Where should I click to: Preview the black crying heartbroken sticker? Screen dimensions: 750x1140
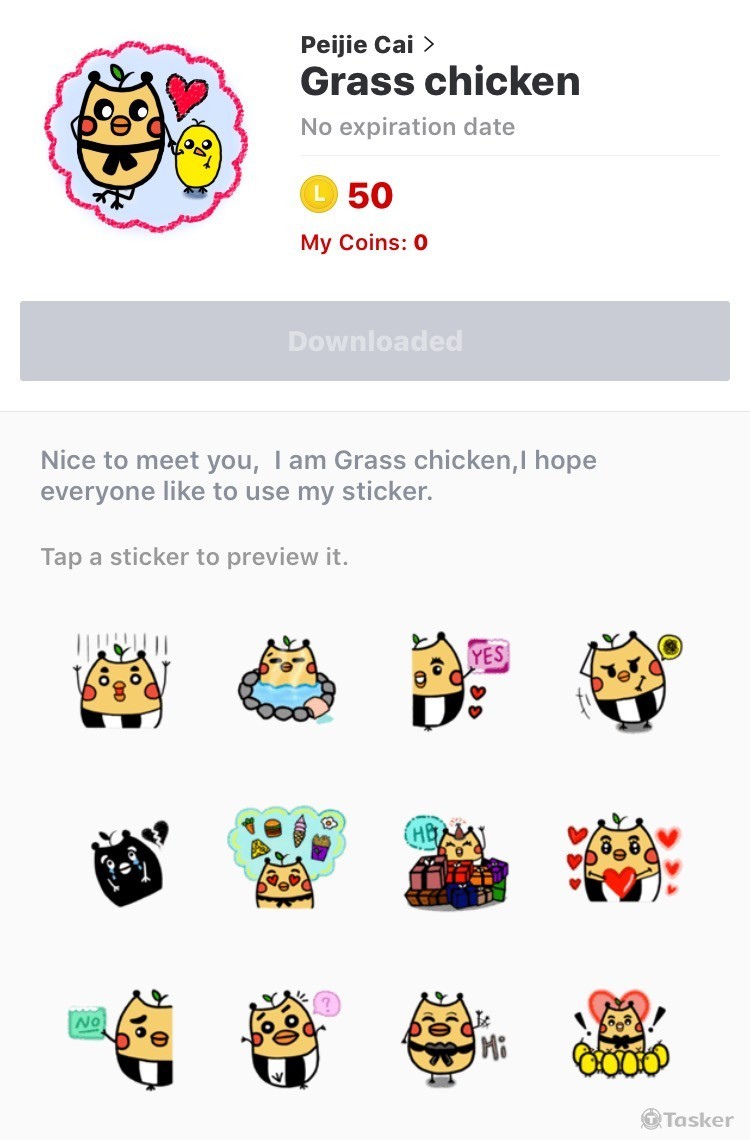point(128,861)
